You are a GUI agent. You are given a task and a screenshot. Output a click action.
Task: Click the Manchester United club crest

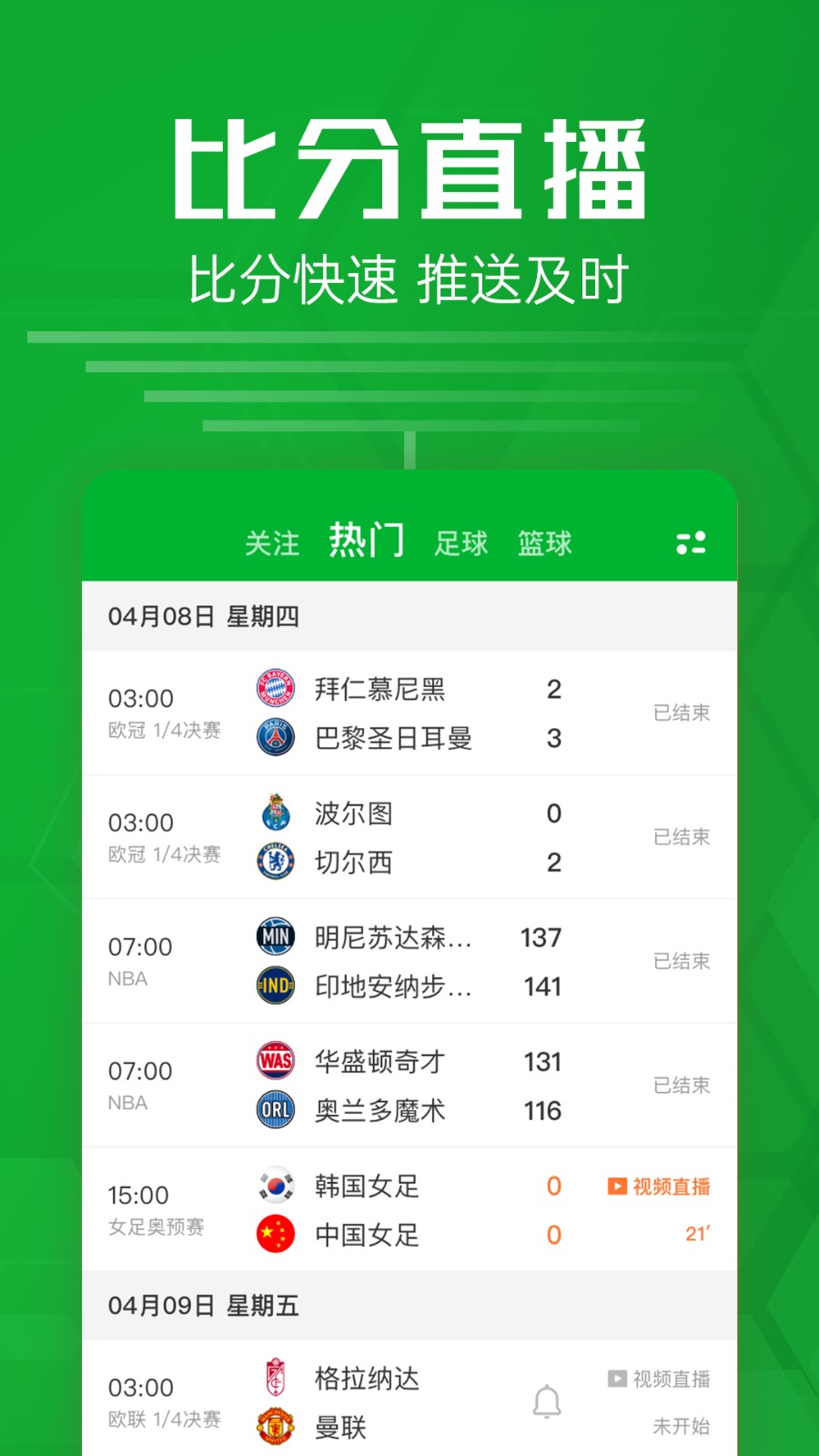click(275, 1425)
